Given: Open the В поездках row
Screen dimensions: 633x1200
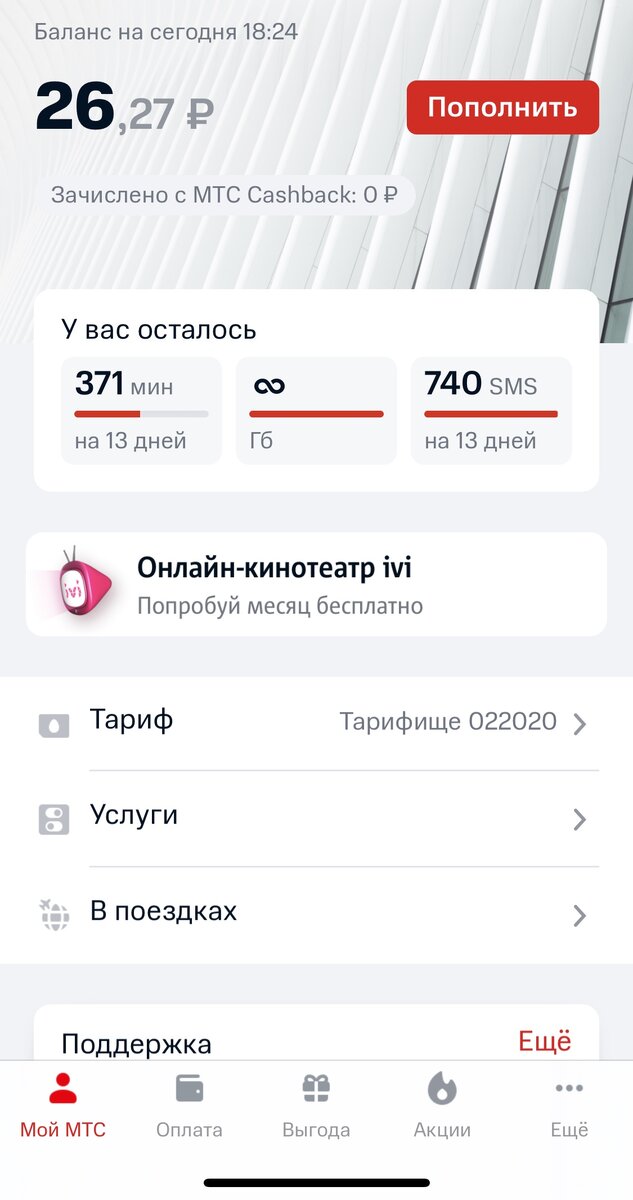Looking at the screenshot, I should tap(316, 913).
